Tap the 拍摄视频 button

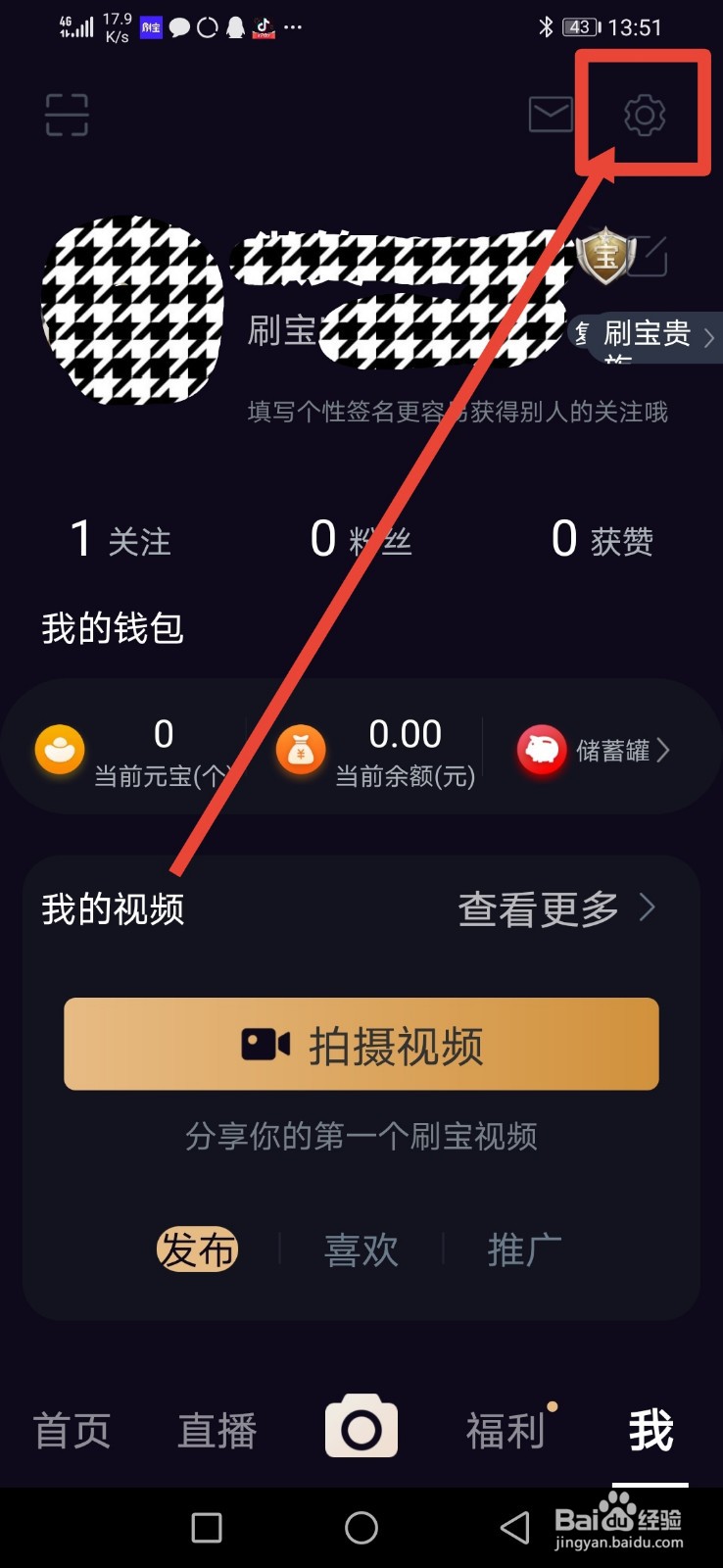coord(361,1045)
